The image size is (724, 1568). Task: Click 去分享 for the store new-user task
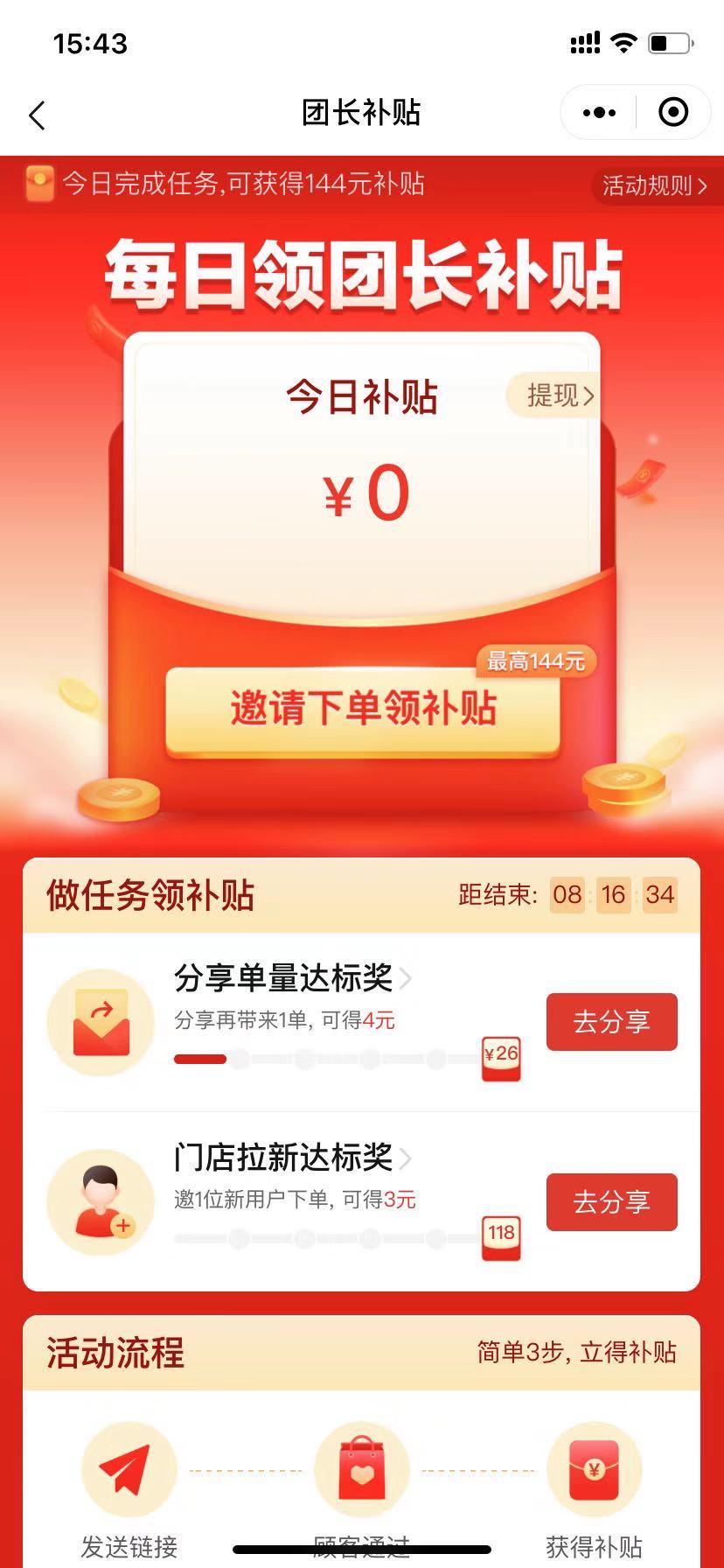coord(611,1201)
